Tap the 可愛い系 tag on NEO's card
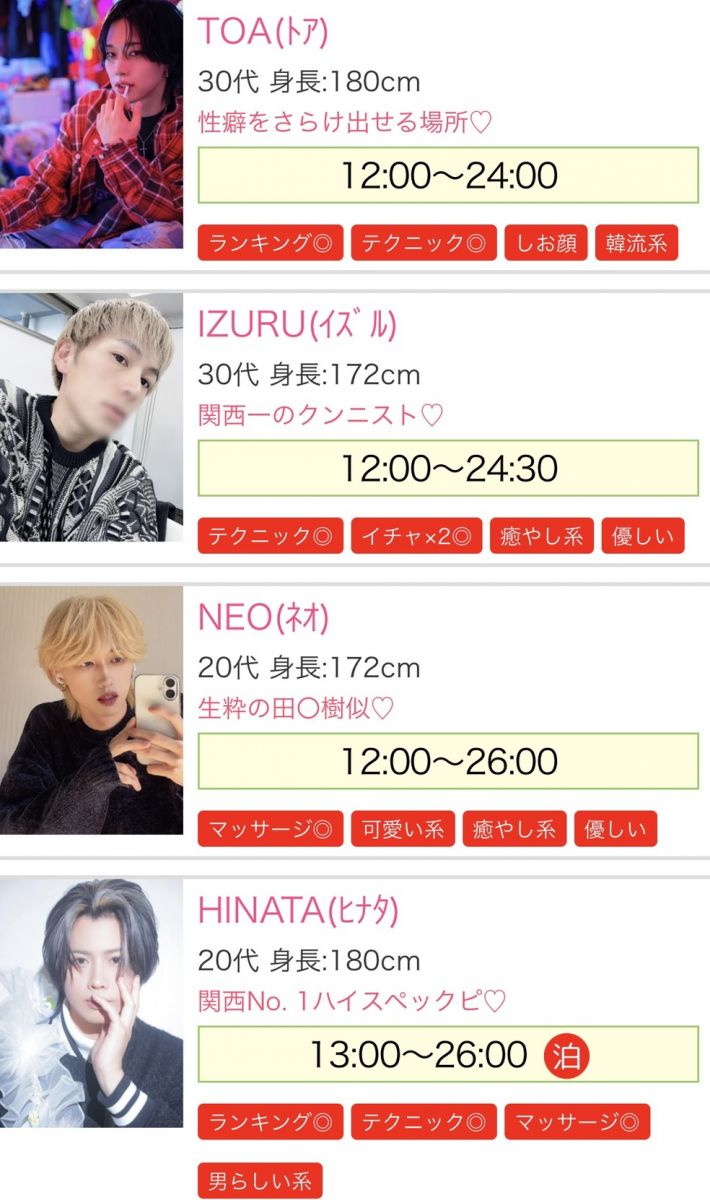 402,829
